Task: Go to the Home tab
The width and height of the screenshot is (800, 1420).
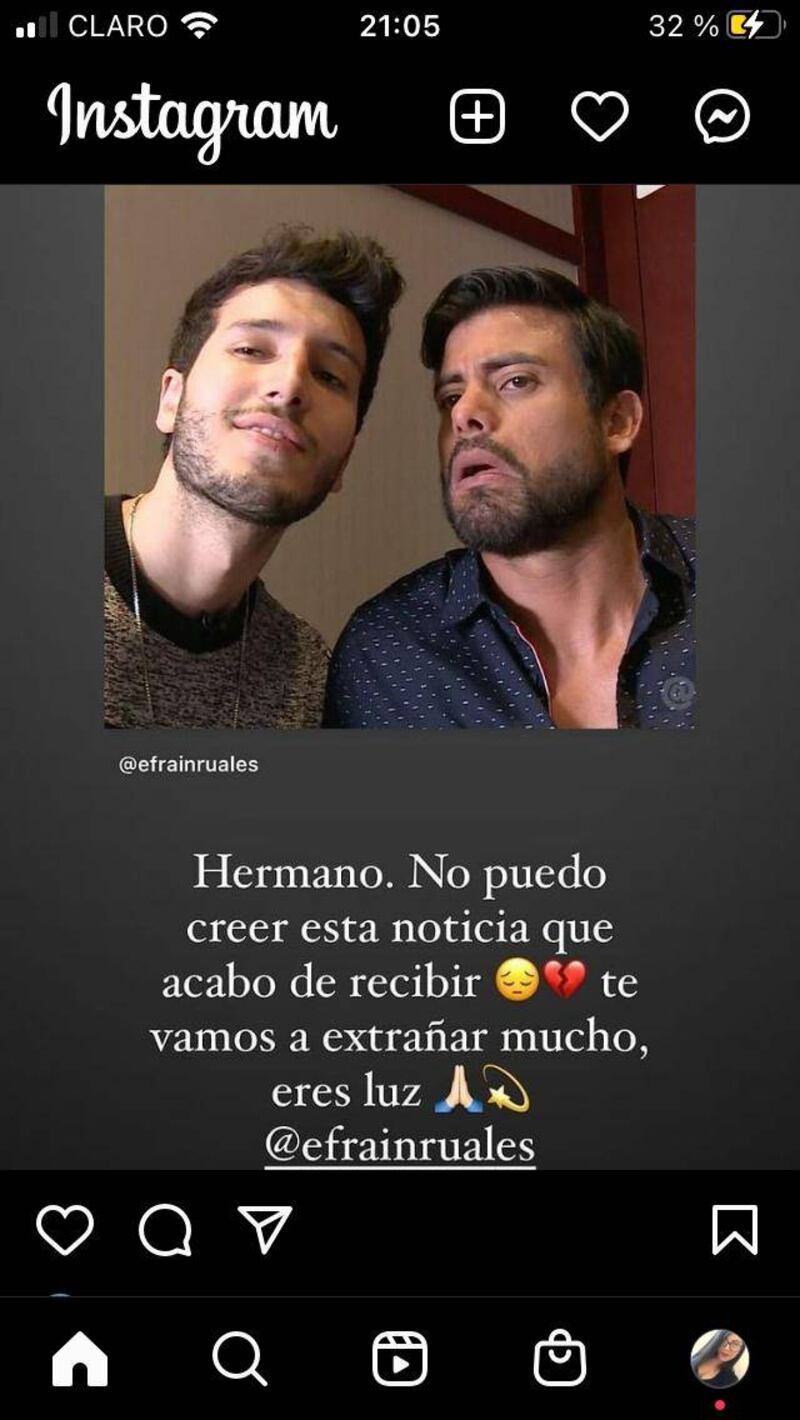Action: 80,1359
